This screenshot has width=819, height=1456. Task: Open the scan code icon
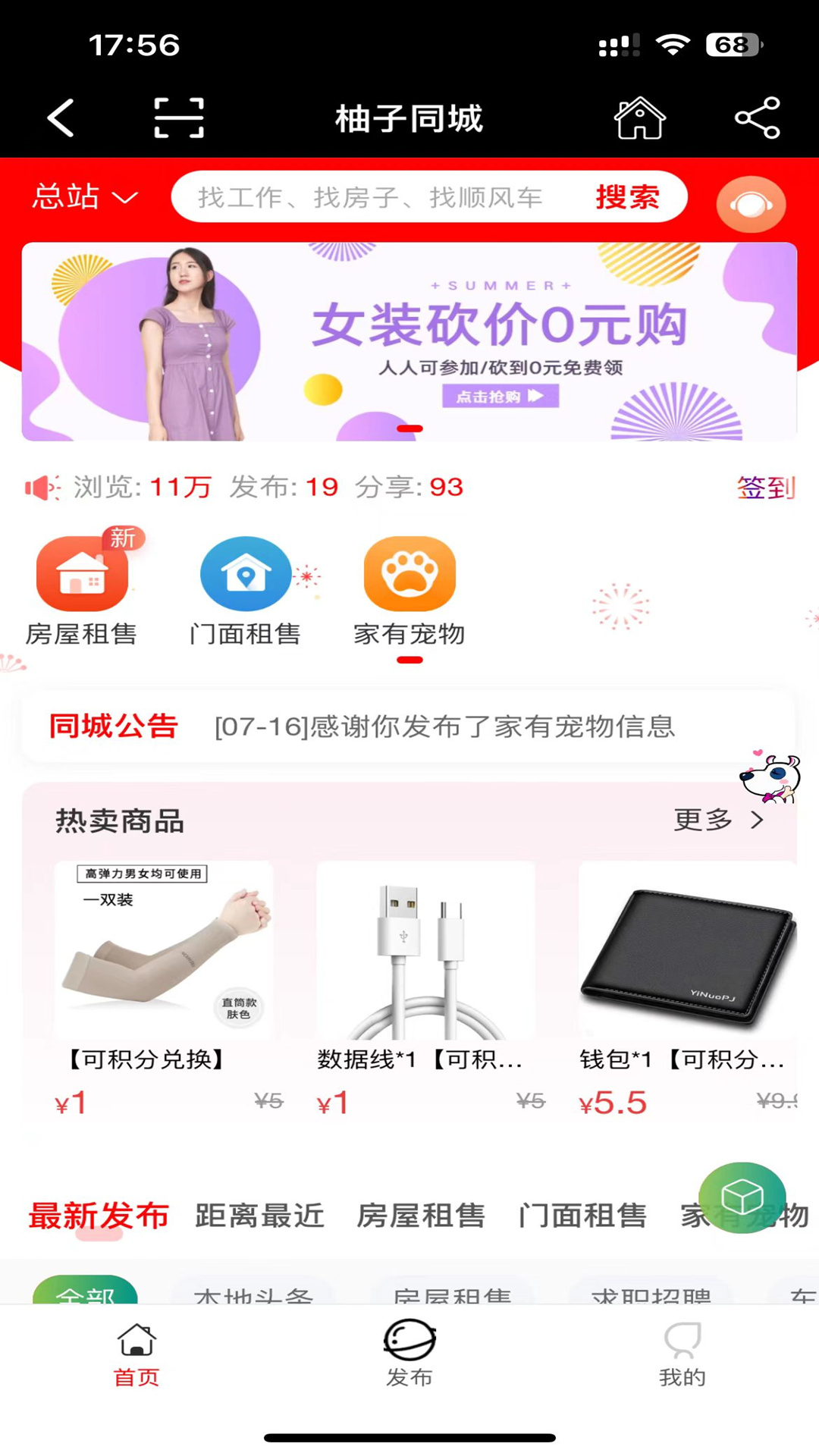(179, 118)
